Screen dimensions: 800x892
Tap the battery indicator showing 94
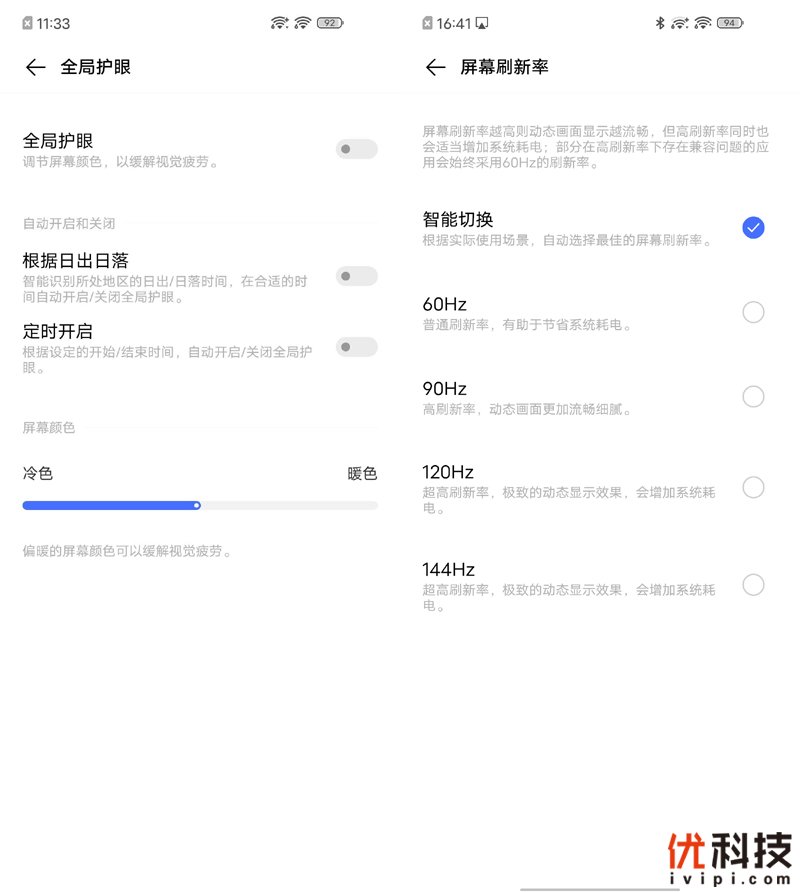[x=728, y=23]
